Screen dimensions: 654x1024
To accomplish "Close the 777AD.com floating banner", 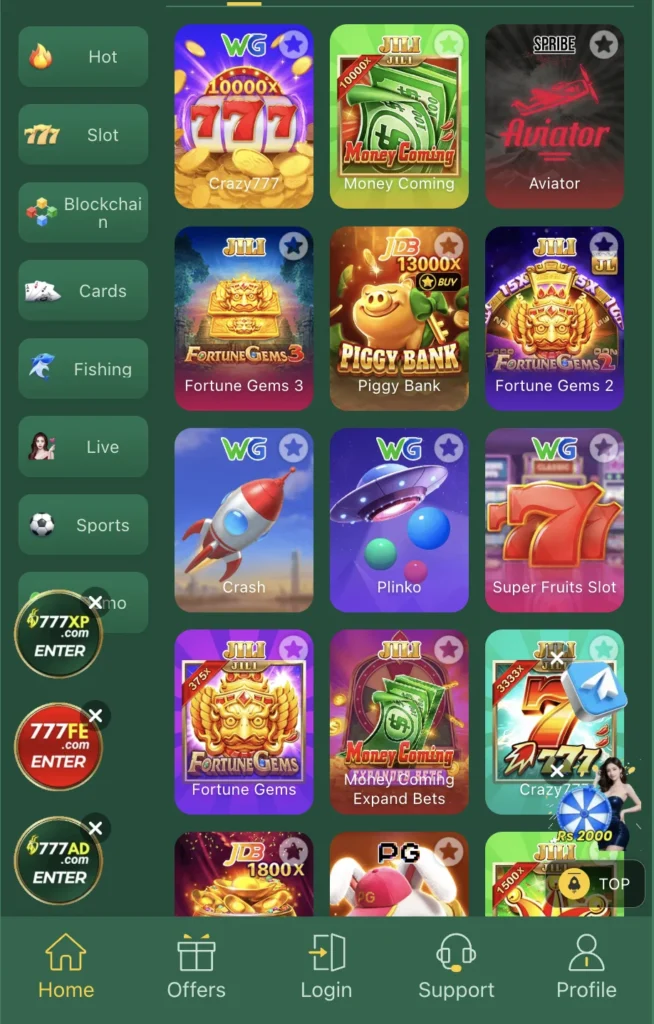I will (x=95, y=829).
